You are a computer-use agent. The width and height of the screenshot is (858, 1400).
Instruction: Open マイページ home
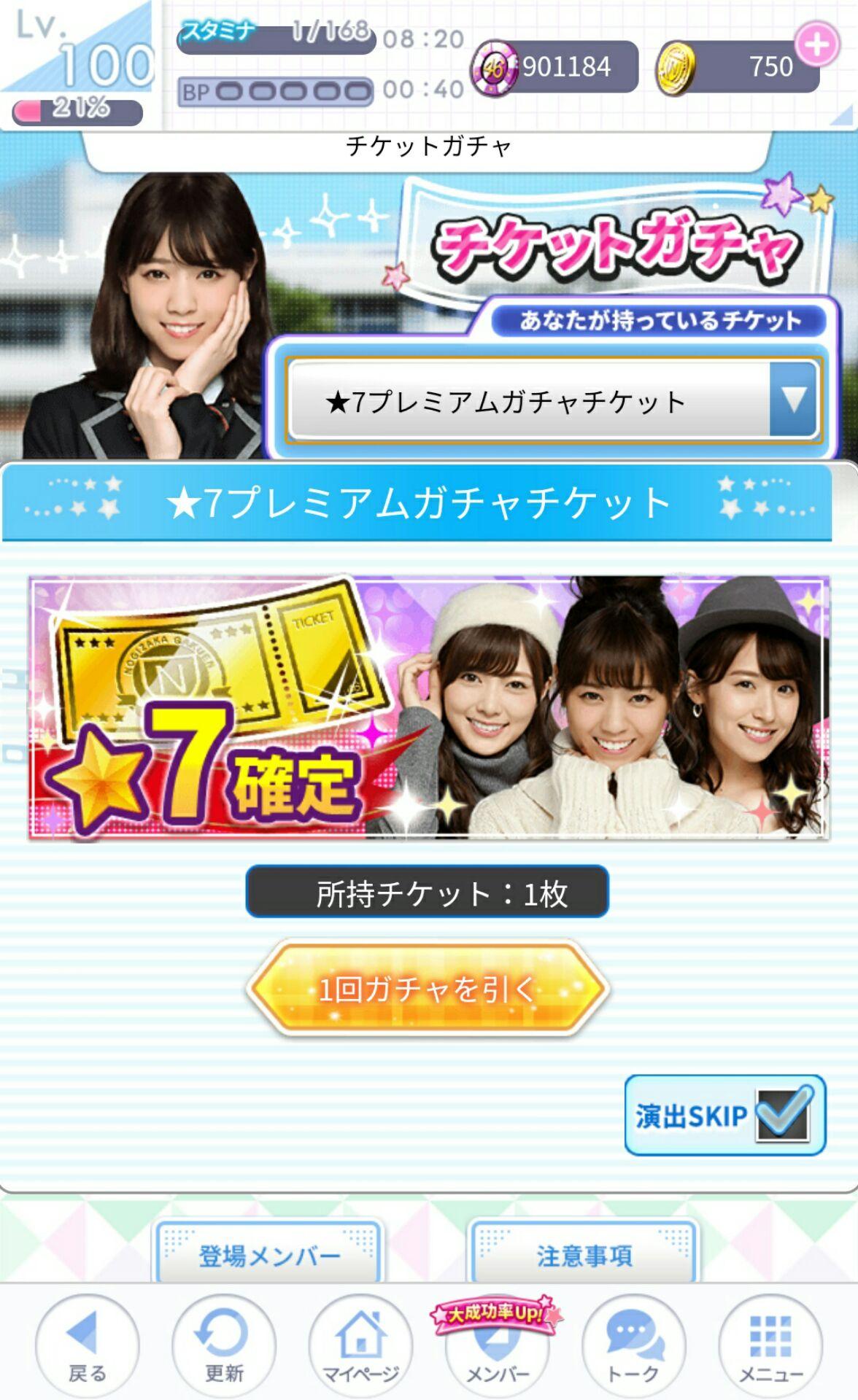pos(360,1346)
